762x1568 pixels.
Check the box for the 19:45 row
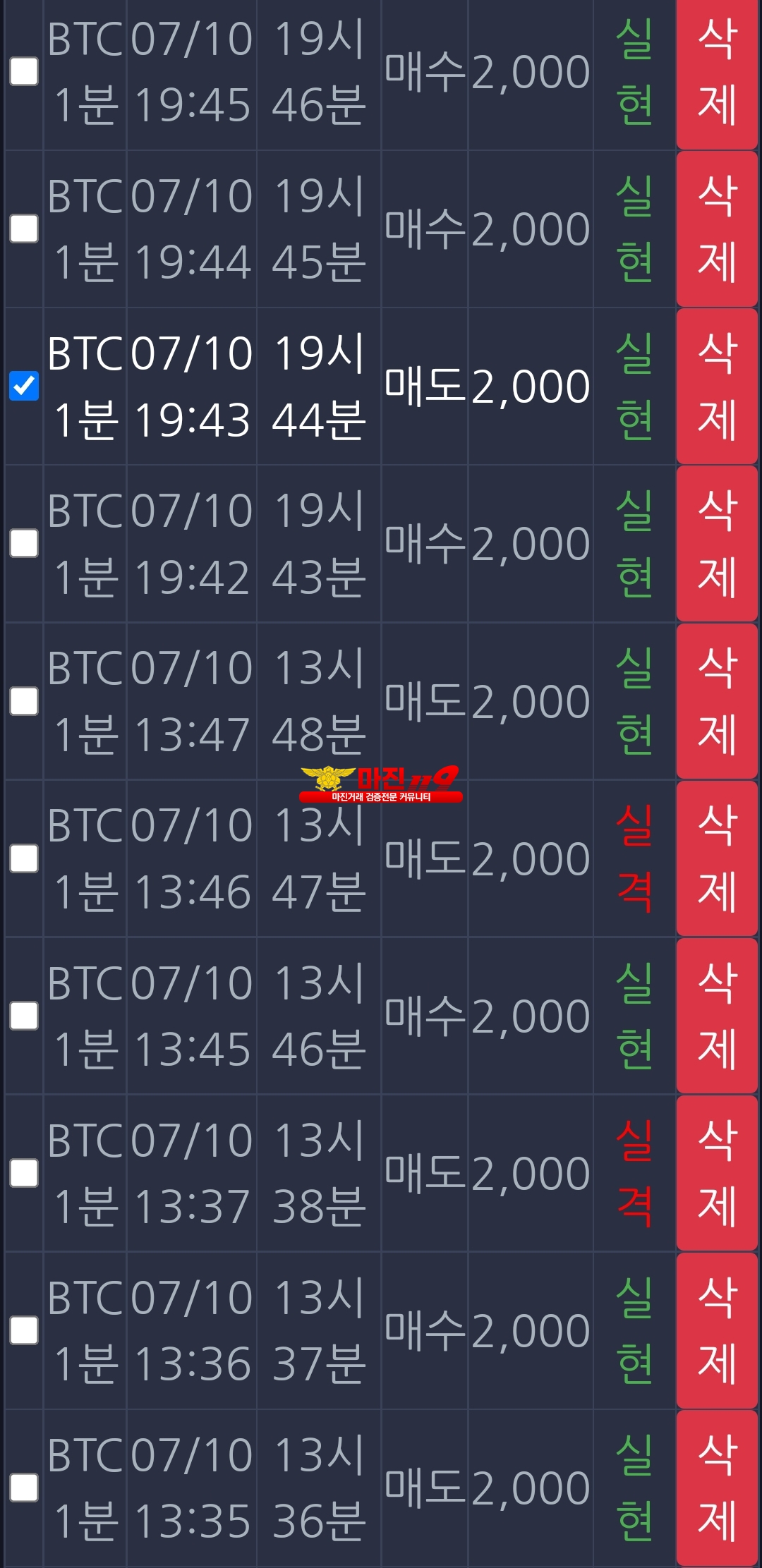tap(24, 71)
